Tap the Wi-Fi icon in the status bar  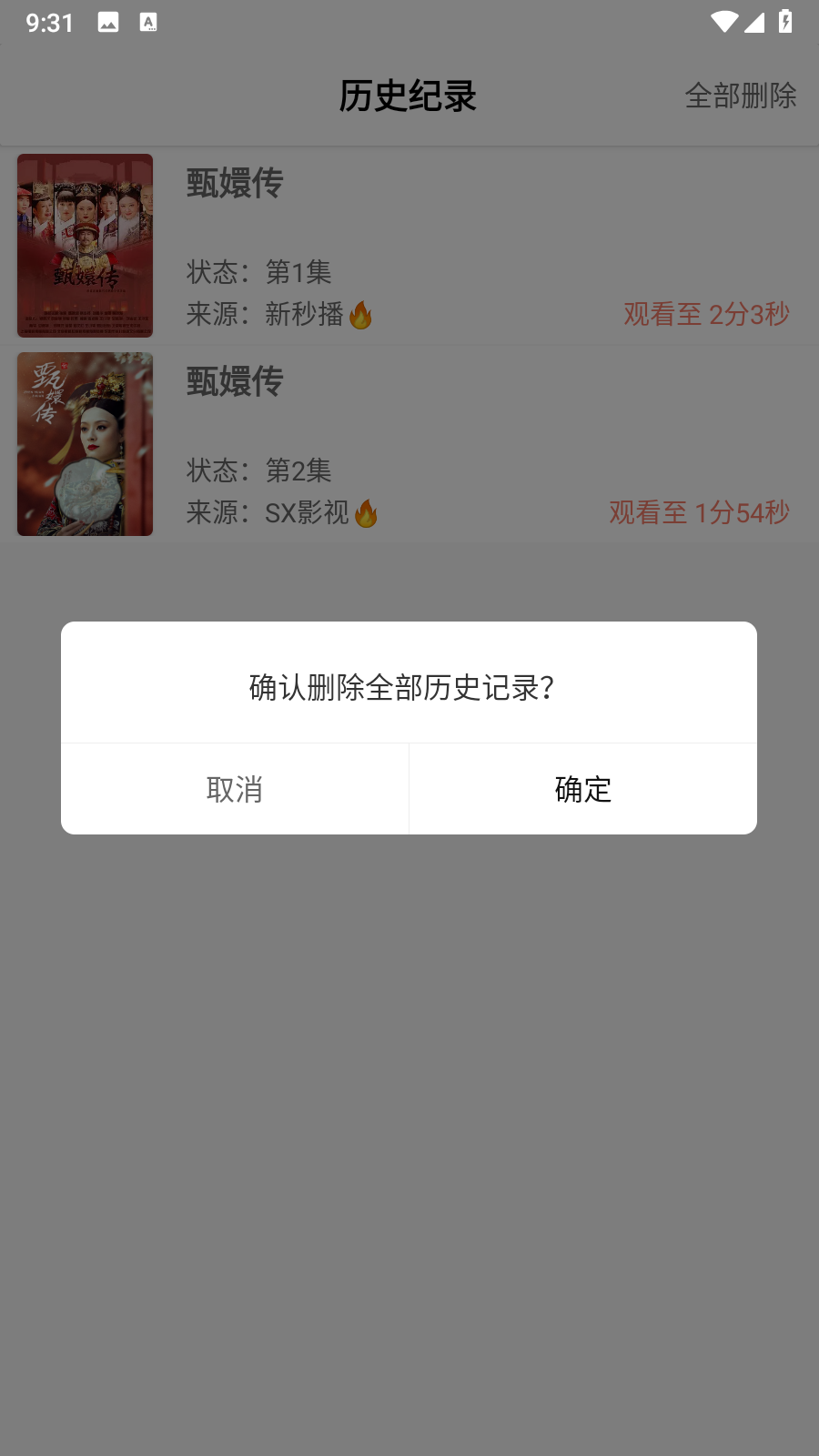(x=723, y=23)
